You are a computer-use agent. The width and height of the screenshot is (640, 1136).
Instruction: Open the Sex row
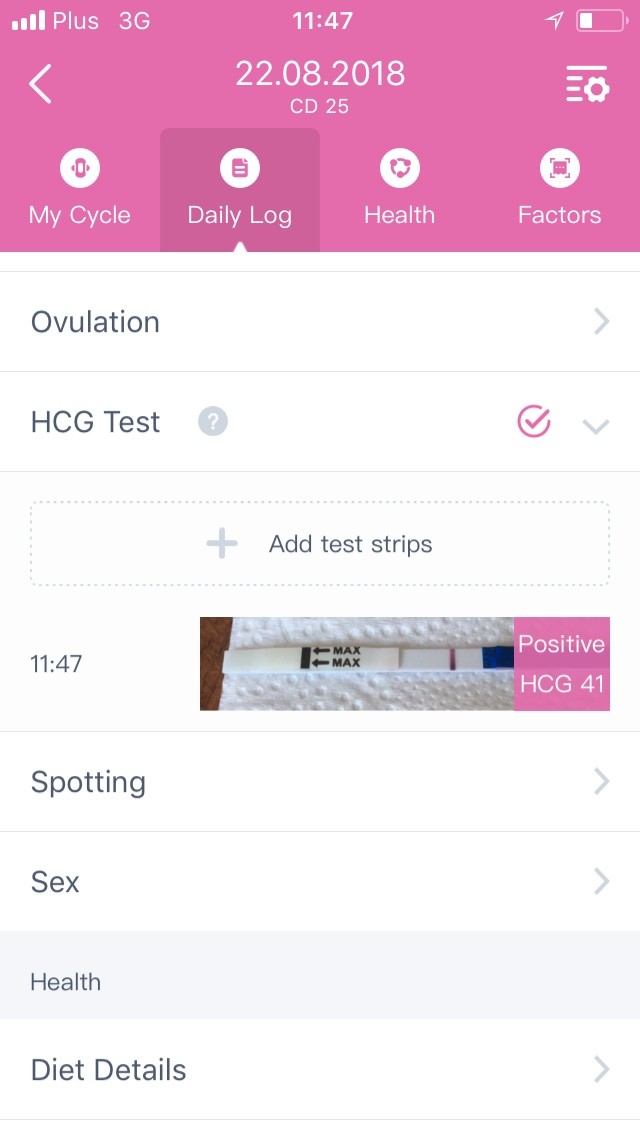pyautogui.click(x=320, y=881)
